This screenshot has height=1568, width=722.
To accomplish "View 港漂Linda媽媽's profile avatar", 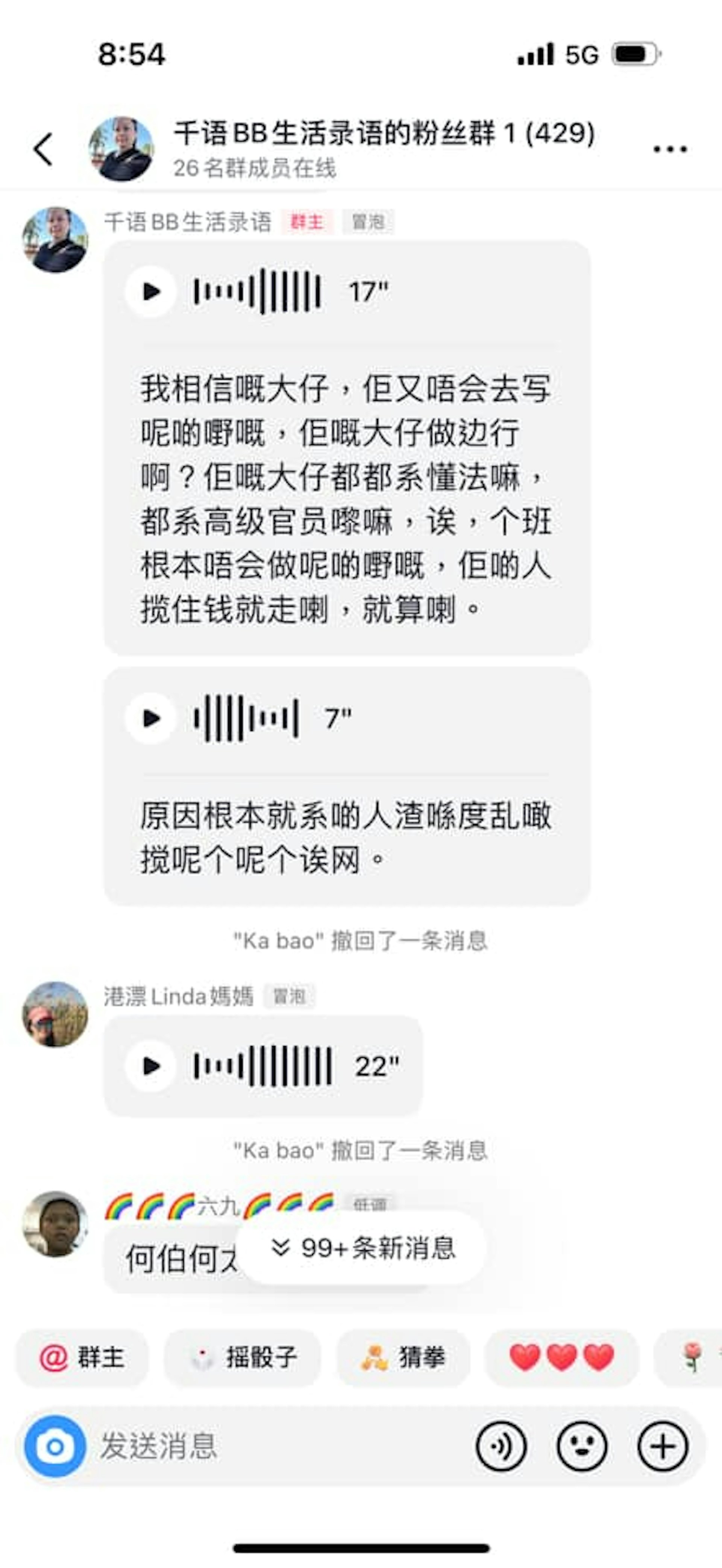I will [55, 1014].
